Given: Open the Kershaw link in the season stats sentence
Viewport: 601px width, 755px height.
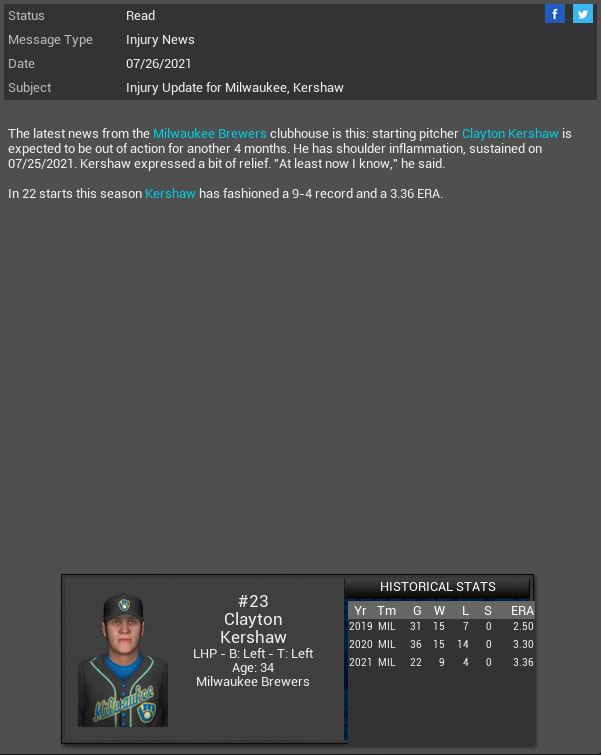Looking at the screenshot, I should [x=170, y=193].
